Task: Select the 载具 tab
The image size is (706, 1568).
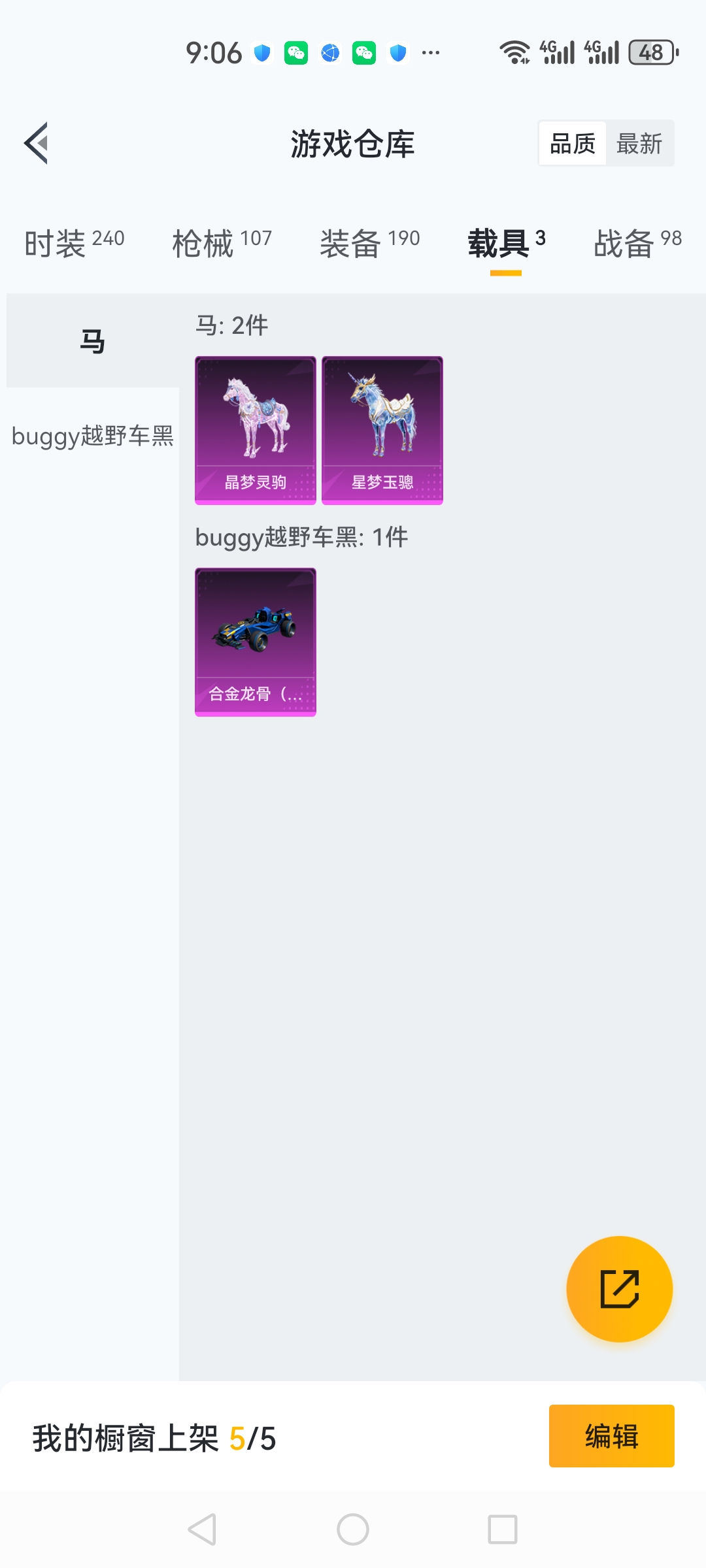Action: pyautogui.click(x=506, y=243)
